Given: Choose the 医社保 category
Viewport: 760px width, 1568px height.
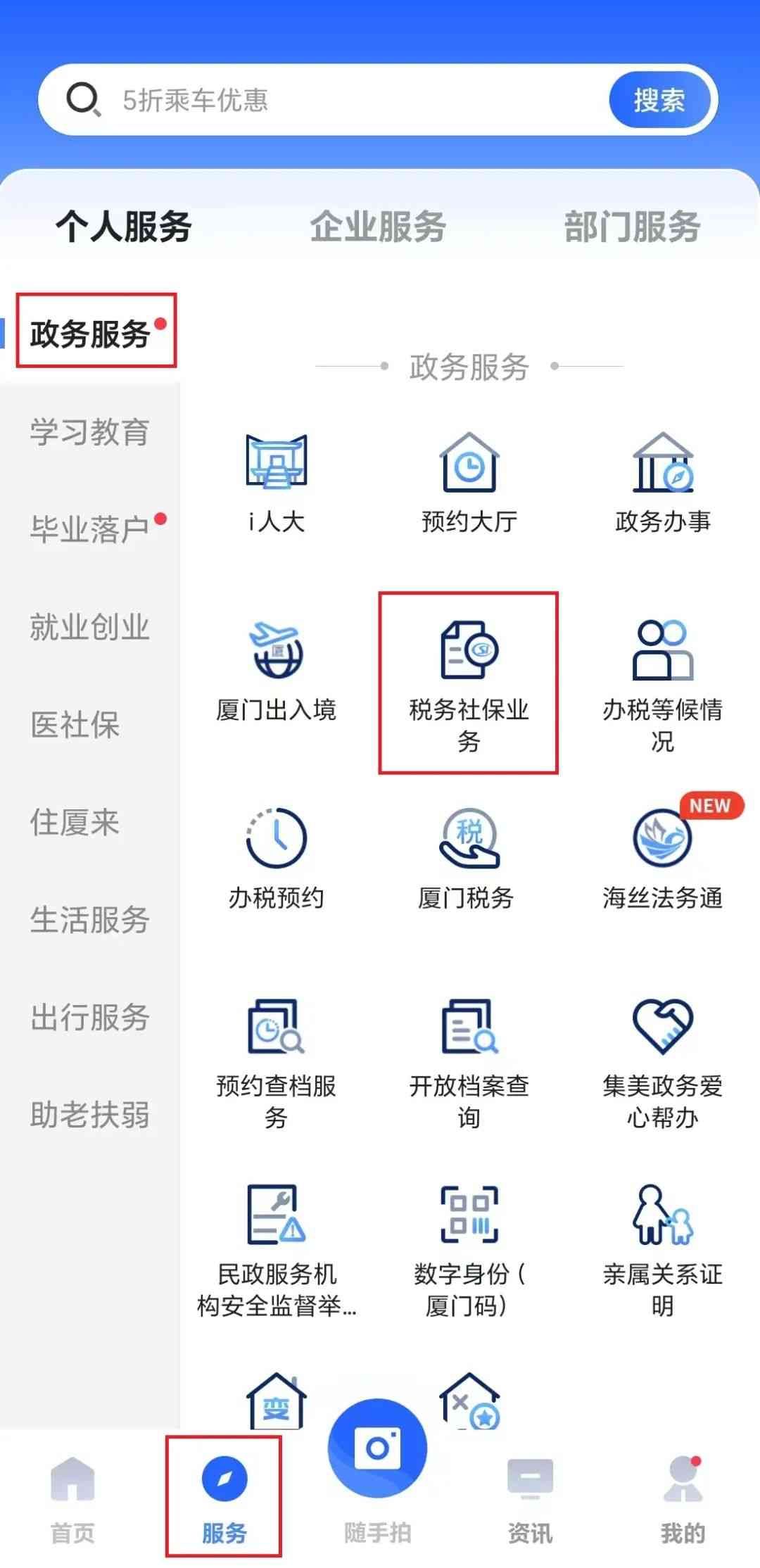Looking at the screenshot, I should 75,725.
